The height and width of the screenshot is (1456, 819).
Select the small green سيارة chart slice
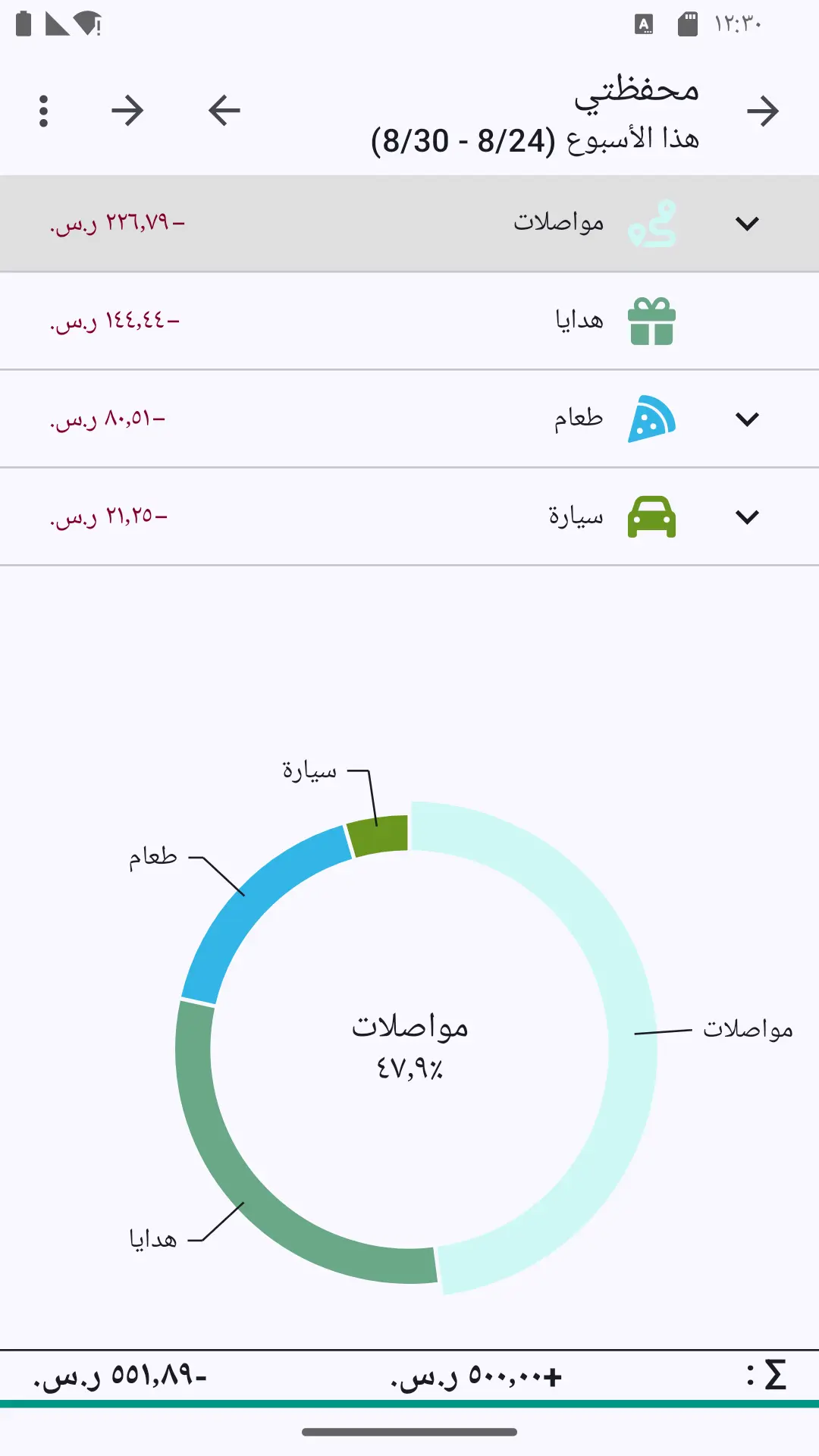coord(378,835)
